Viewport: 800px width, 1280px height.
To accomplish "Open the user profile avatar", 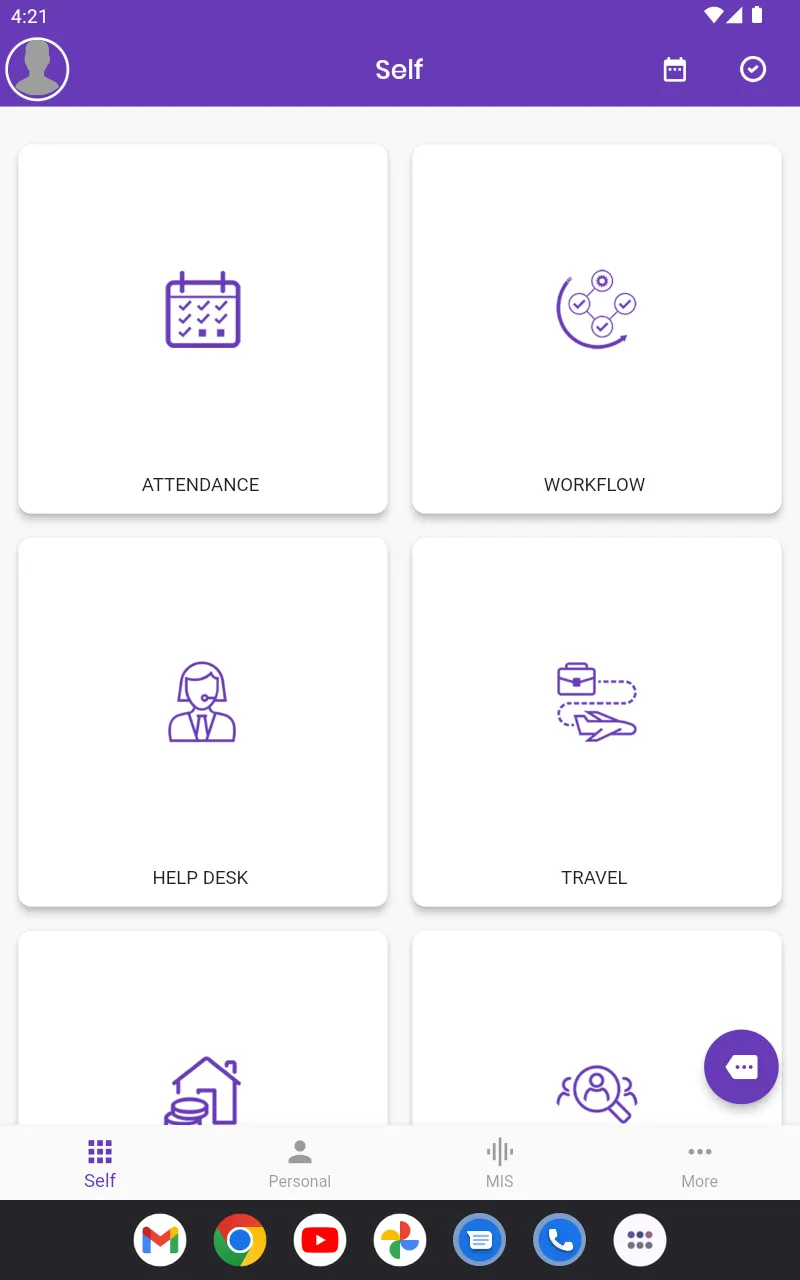I will click(37, 69).
